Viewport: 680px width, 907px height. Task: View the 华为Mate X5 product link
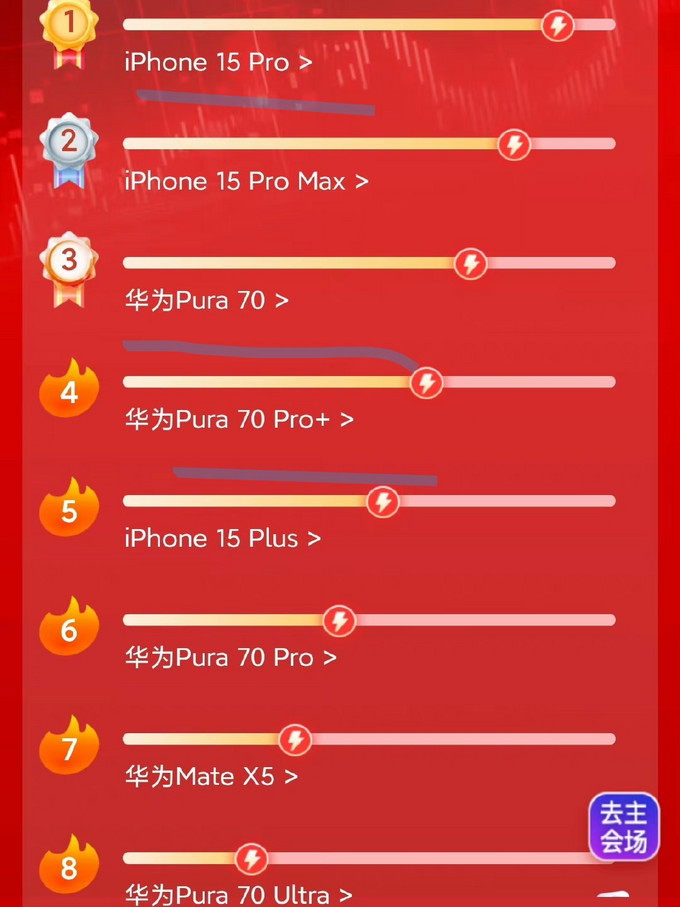pos(211,776)
